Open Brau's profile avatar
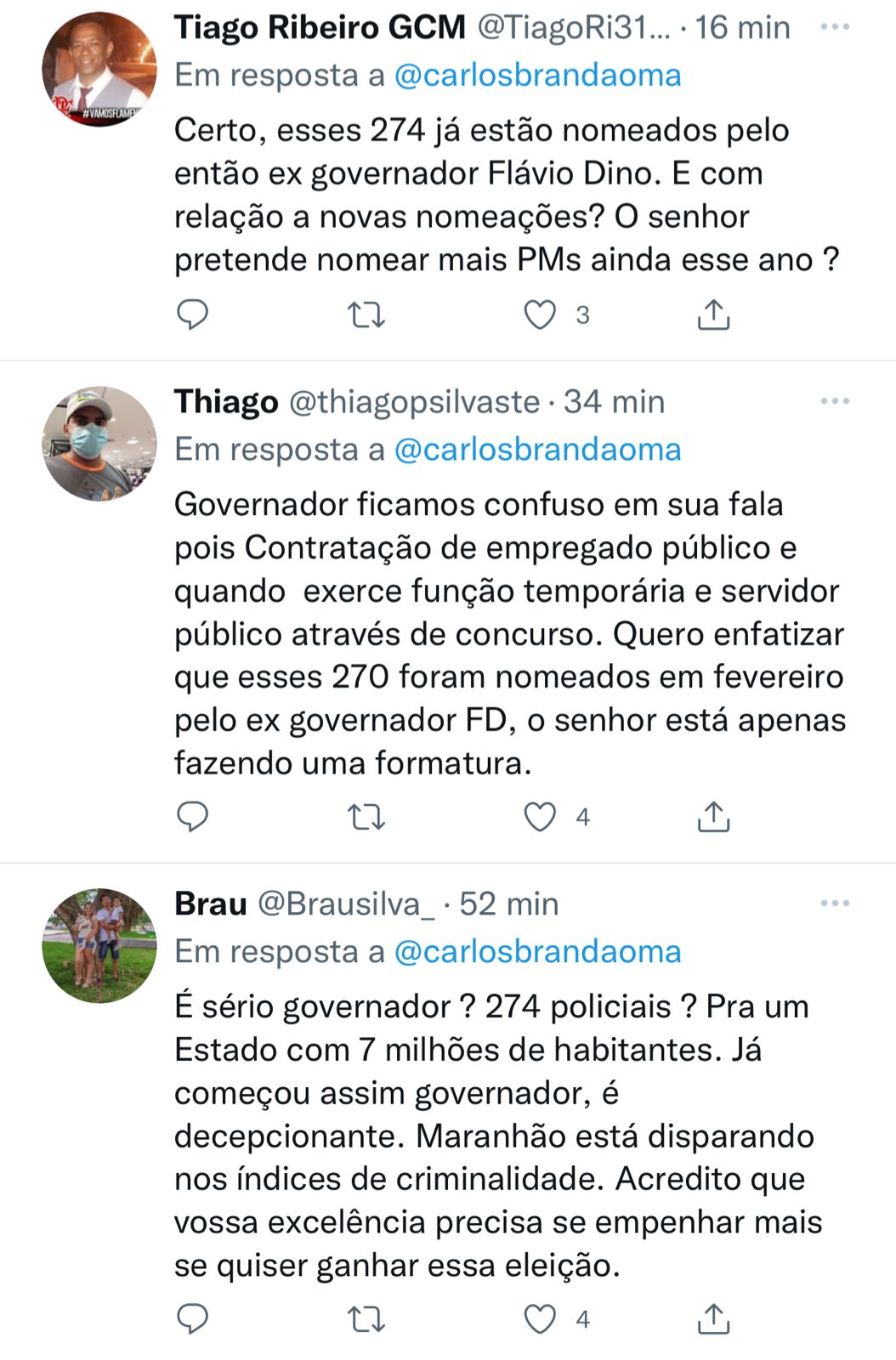The image size is (896, 1360). 99,946
